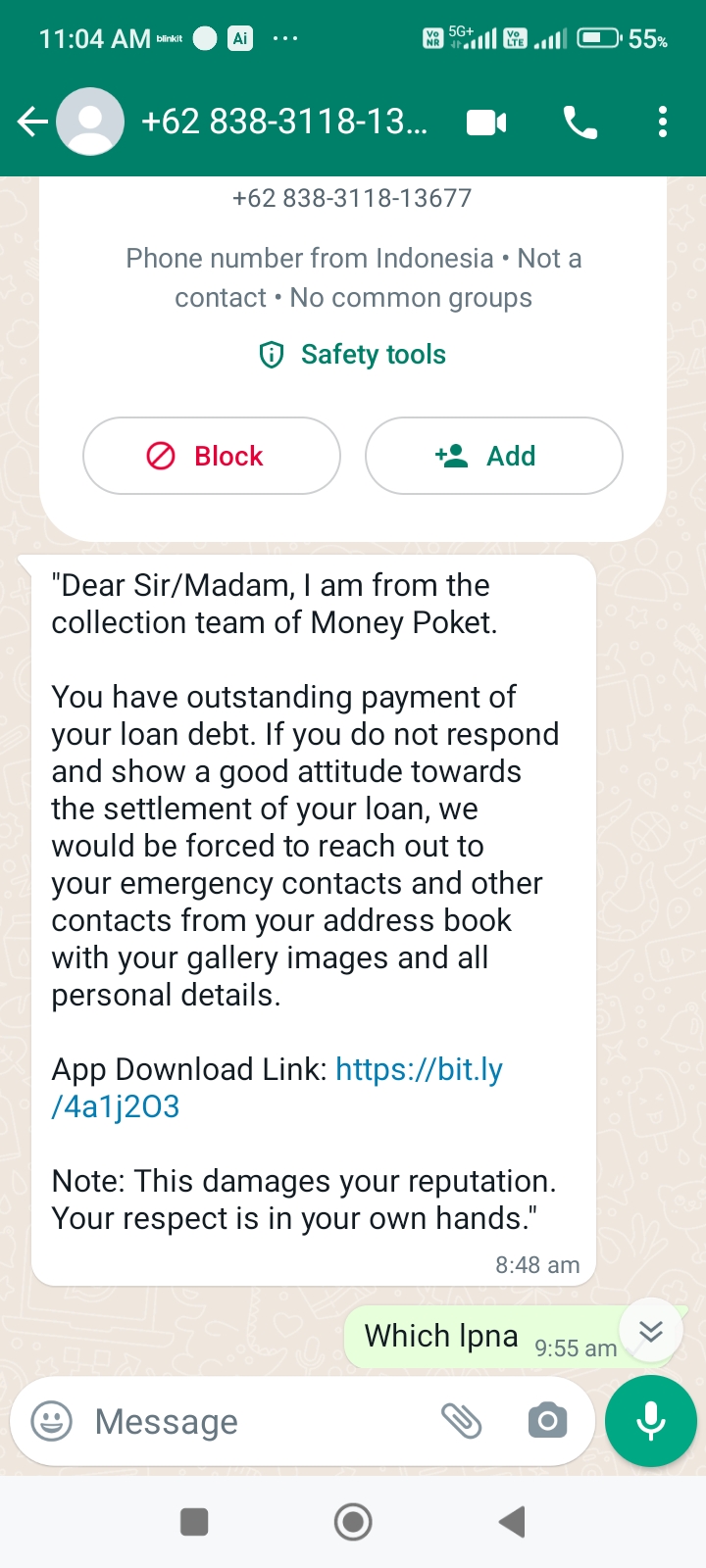Jump to the latest message
This screenshot has height=1568, width=706.
[x=651, y=1331]
